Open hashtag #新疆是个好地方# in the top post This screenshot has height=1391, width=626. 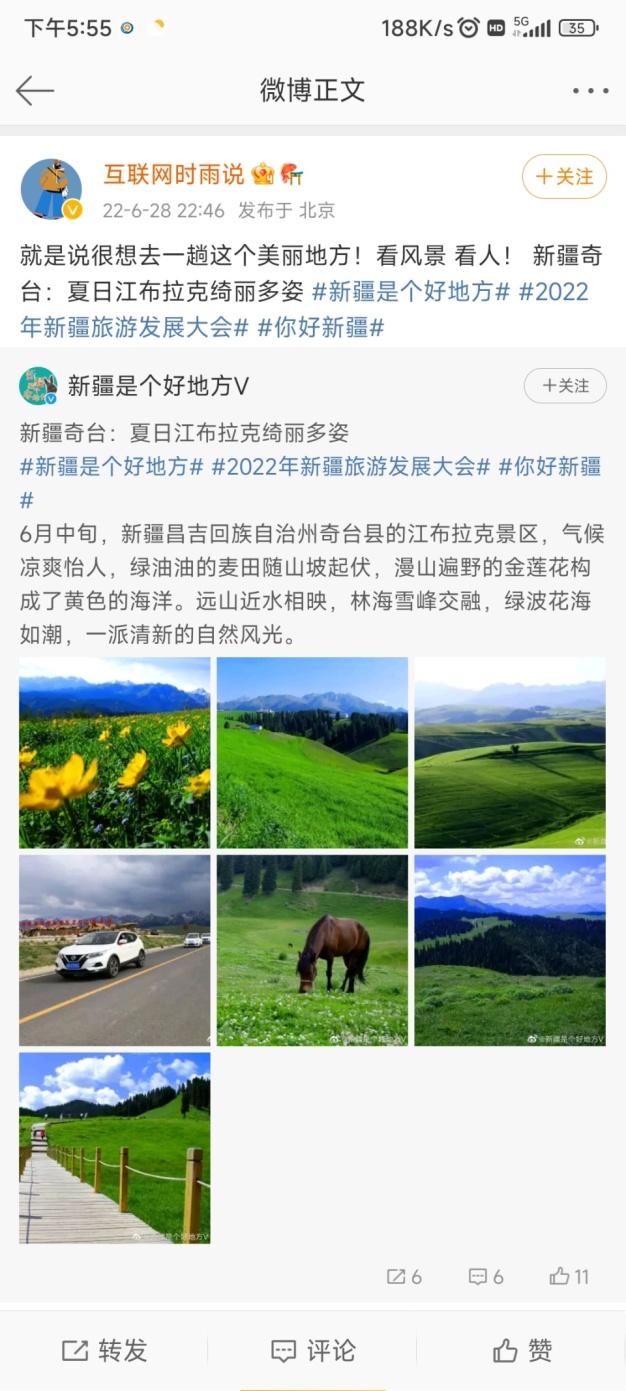(411, 292)
